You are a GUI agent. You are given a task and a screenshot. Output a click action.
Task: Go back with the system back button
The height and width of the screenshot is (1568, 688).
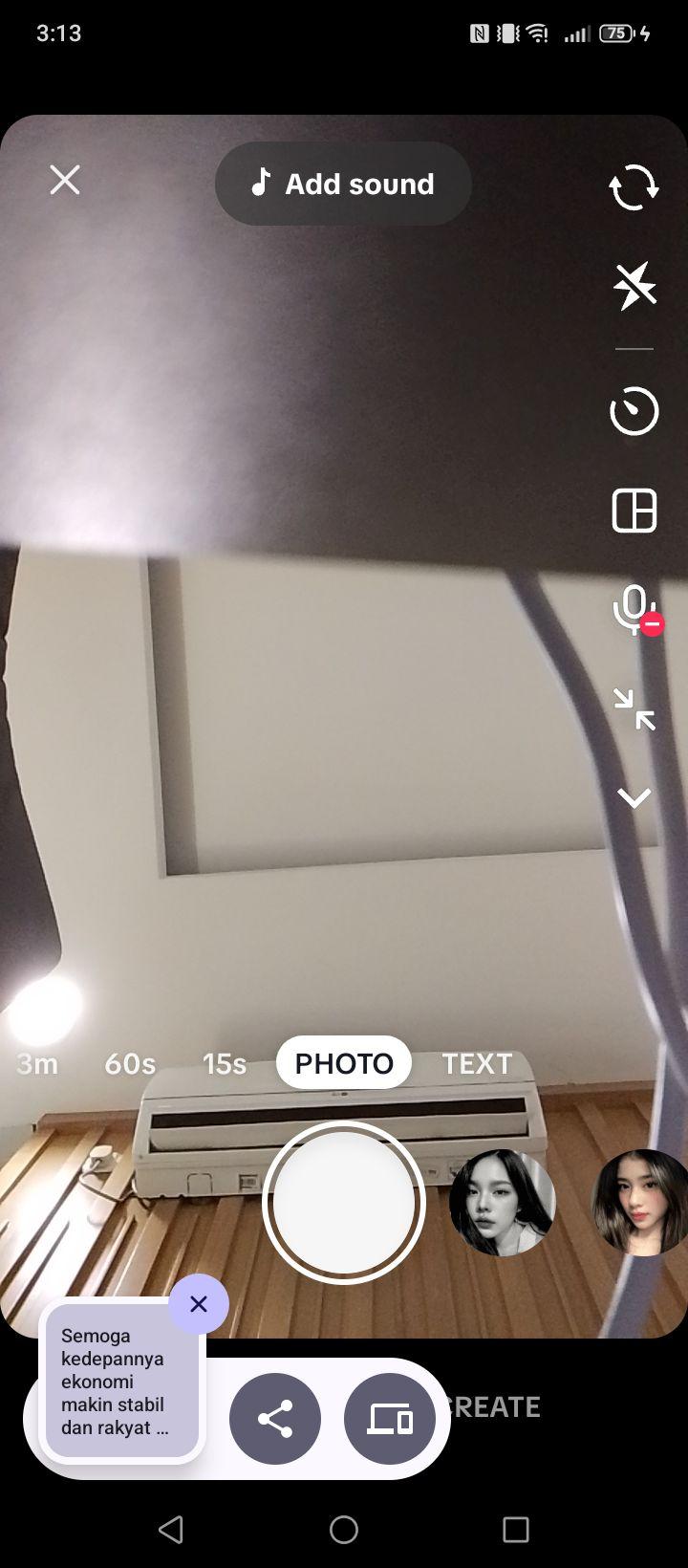tap(171, 1530)
